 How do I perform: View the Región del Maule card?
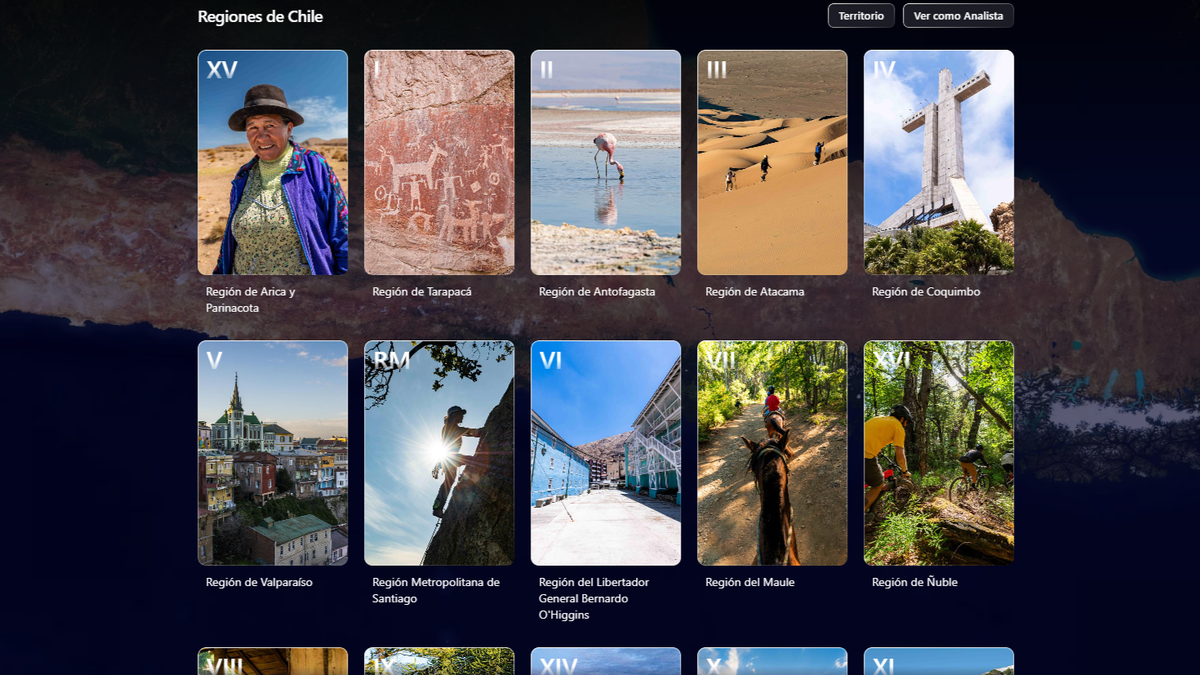tap(772, 453)
